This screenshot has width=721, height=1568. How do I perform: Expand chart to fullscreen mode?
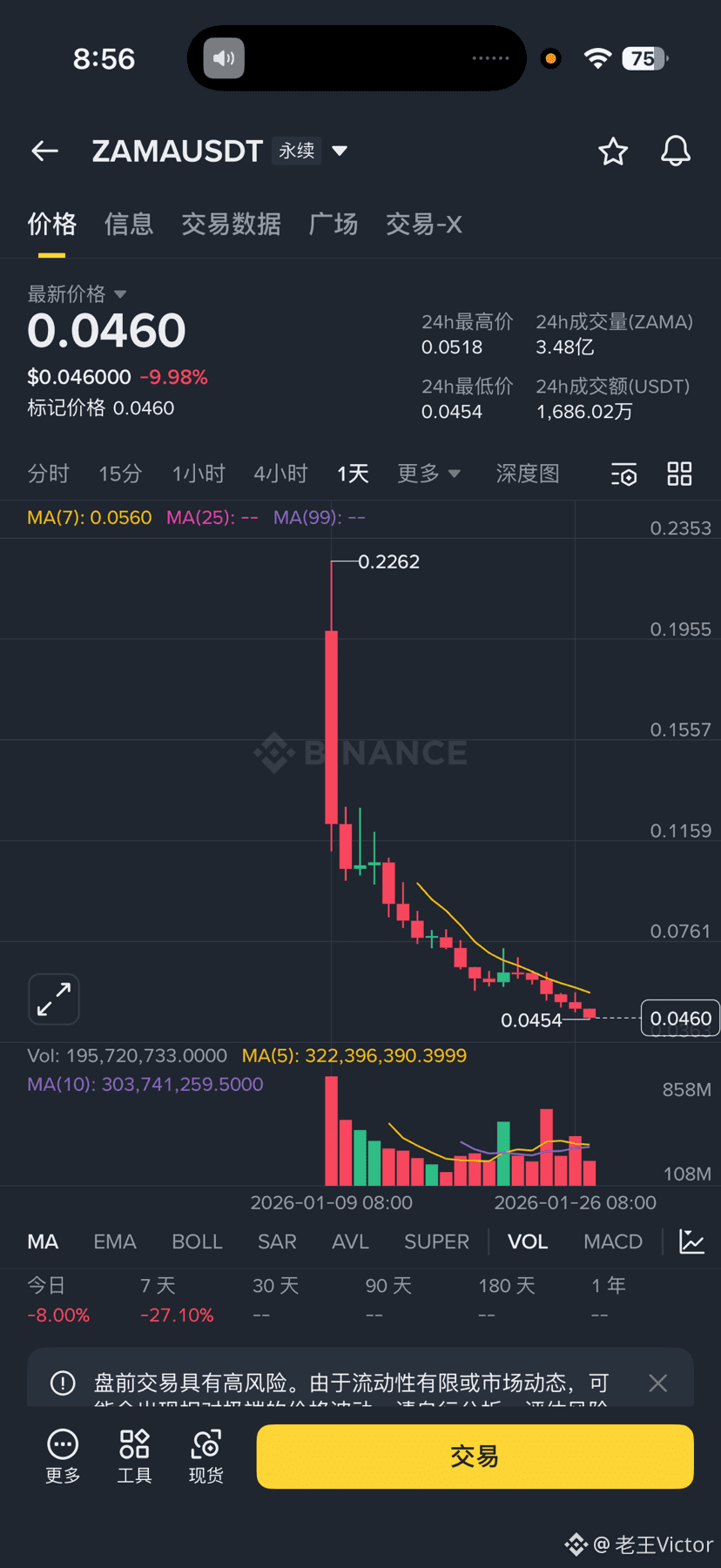point(53,999)
